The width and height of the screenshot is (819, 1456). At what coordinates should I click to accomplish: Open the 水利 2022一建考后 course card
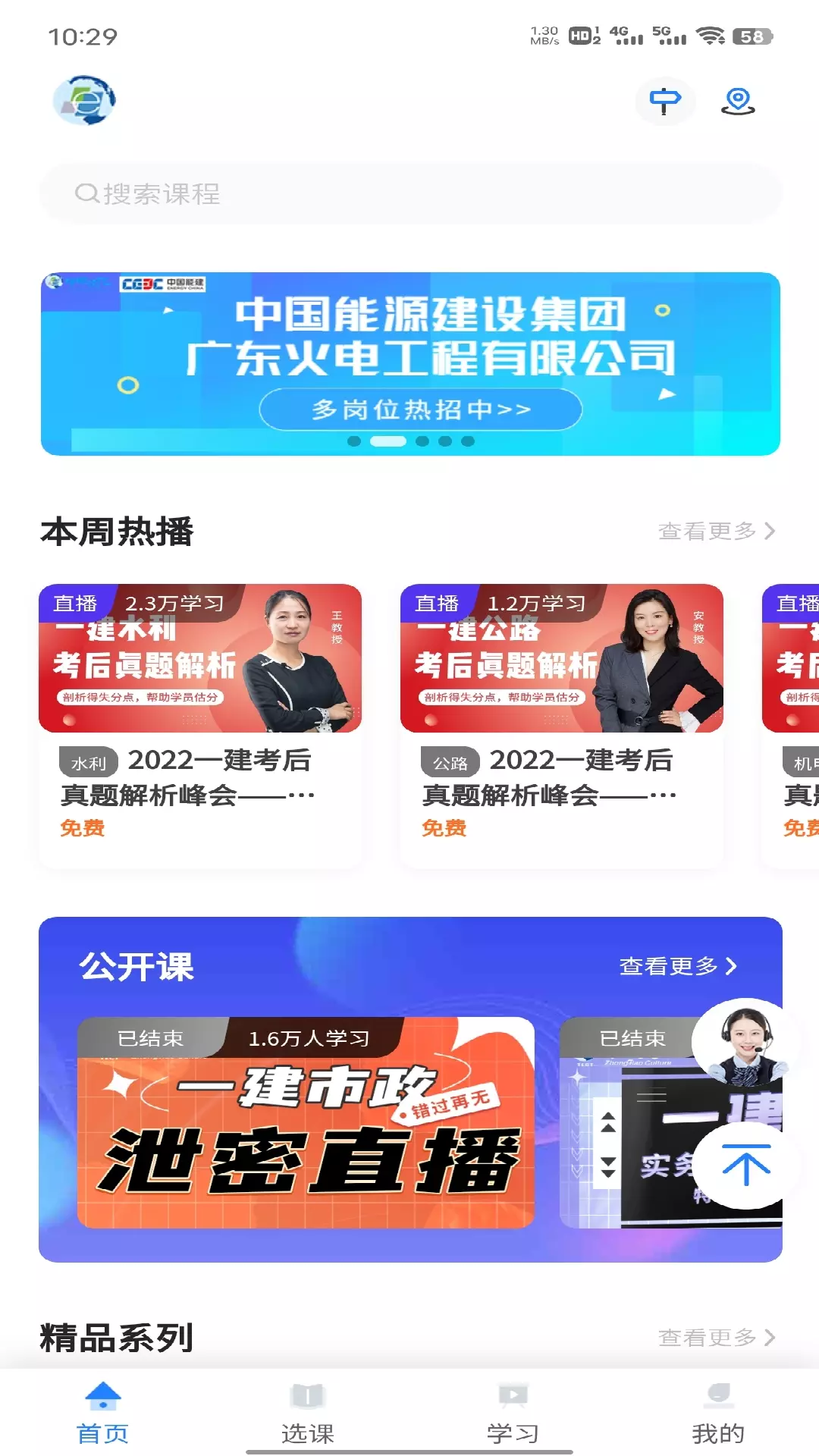click(x=200, y=725)
